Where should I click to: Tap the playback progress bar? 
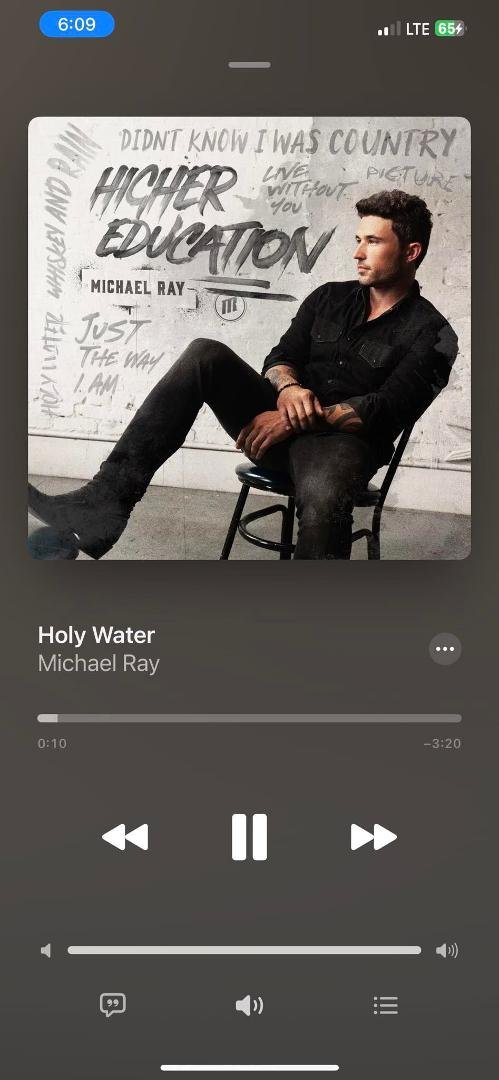[x=250, y=718]
